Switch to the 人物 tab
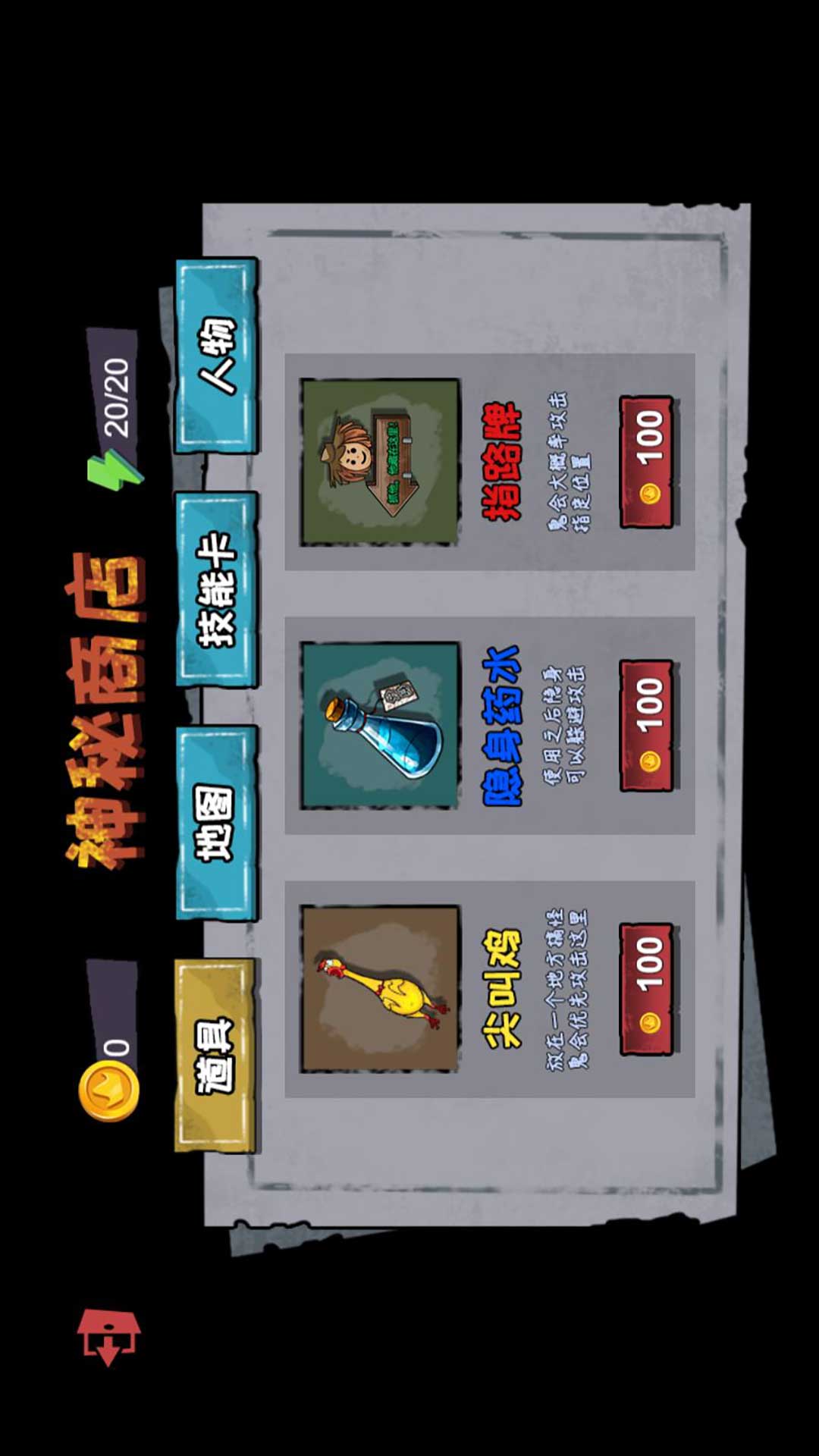The height and width of the screenshot is (1456, 819). point(217,356)
